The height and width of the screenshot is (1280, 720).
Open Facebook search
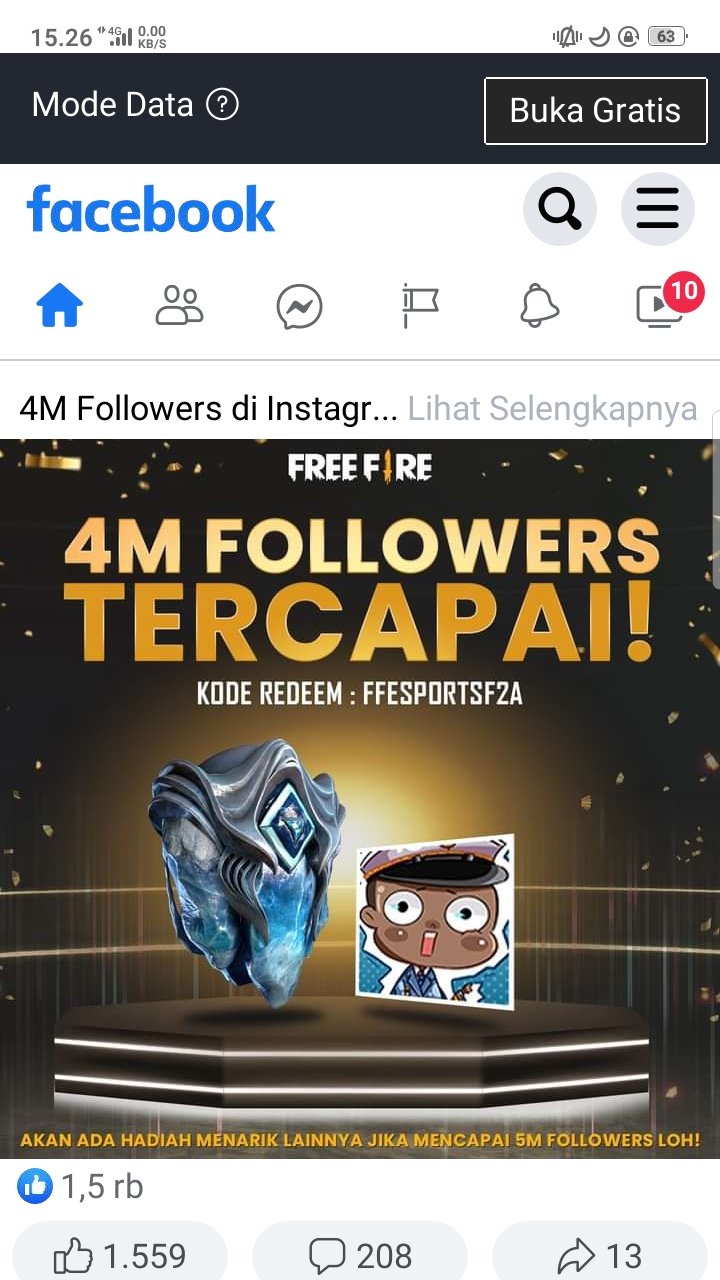click(x=559, y=209)
